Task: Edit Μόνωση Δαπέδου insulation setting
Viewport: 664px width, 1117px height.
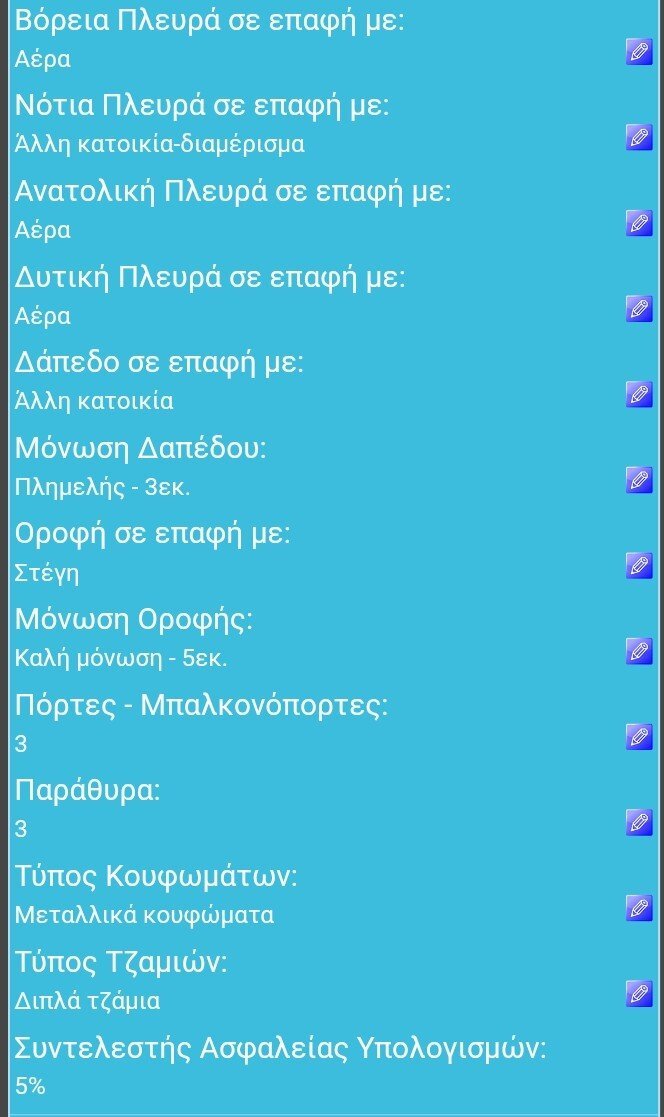Action: tap(639, 480)
